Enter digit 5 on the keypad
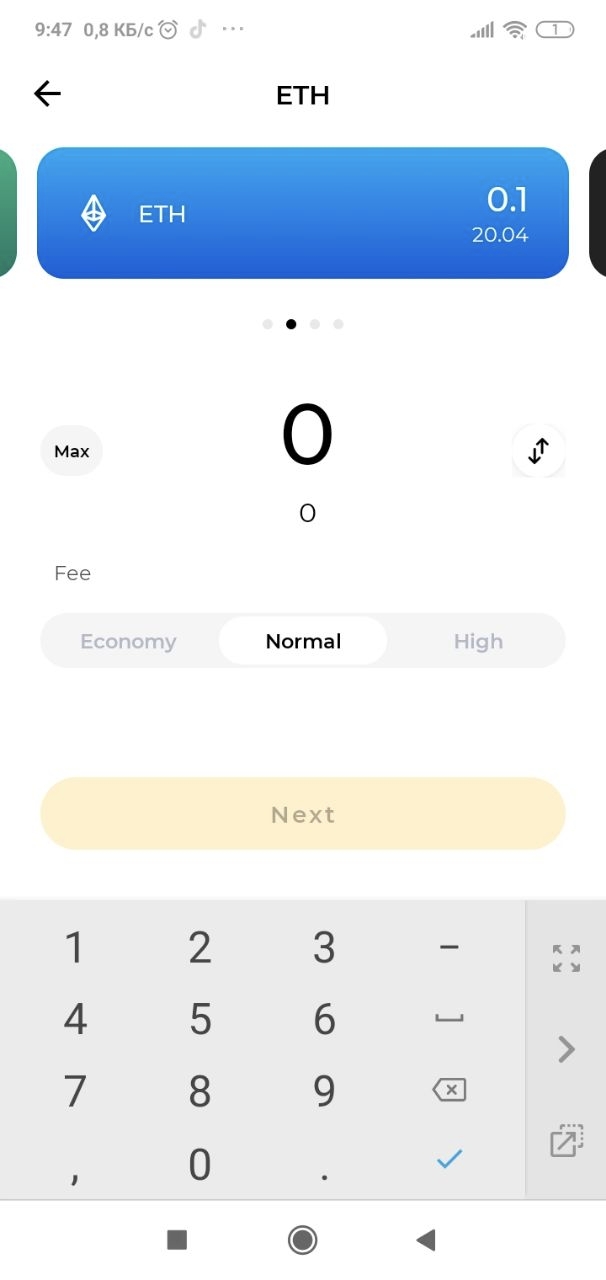 click(200, 1020)
